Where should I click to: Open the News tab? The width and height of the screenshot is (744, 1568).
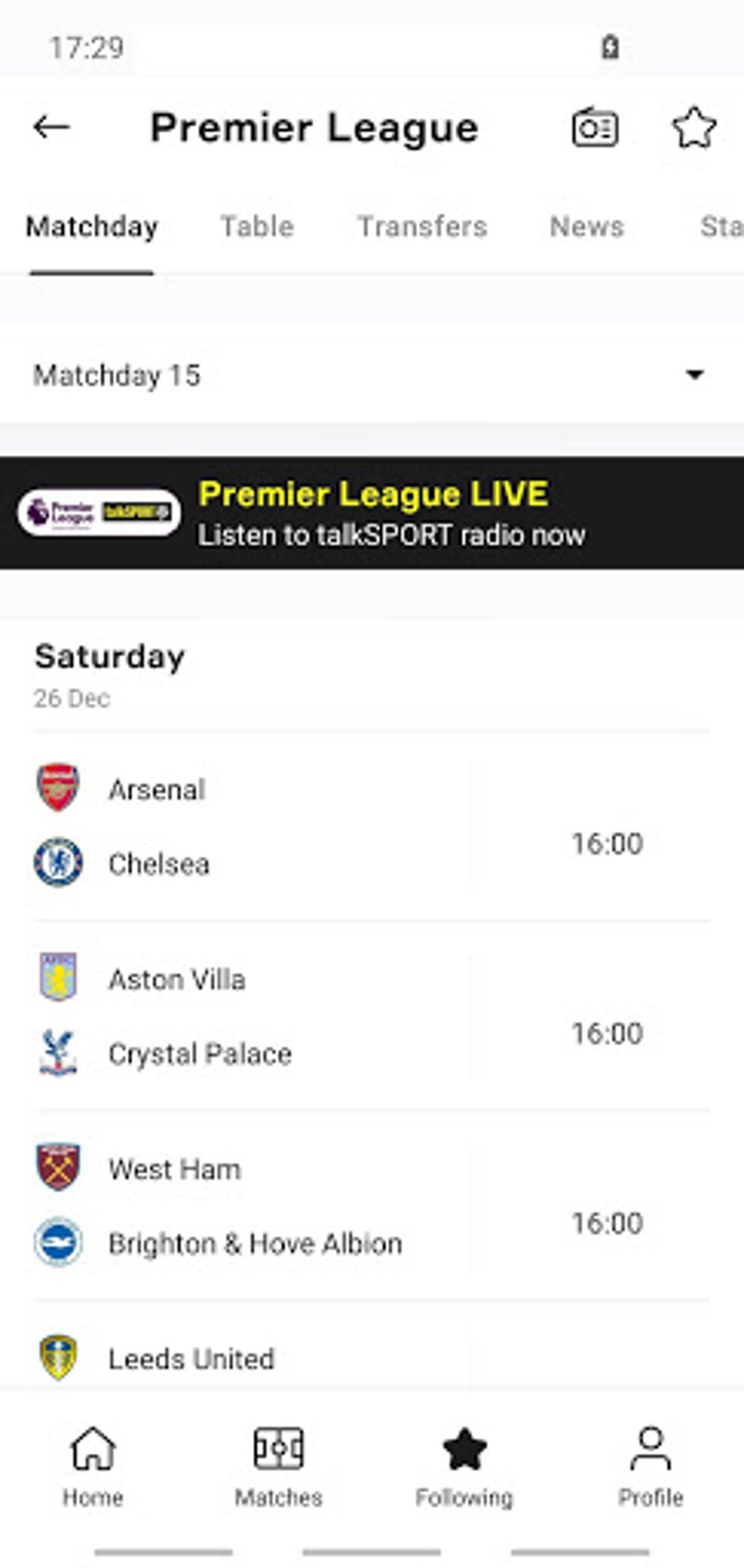[x=587, y=227]
